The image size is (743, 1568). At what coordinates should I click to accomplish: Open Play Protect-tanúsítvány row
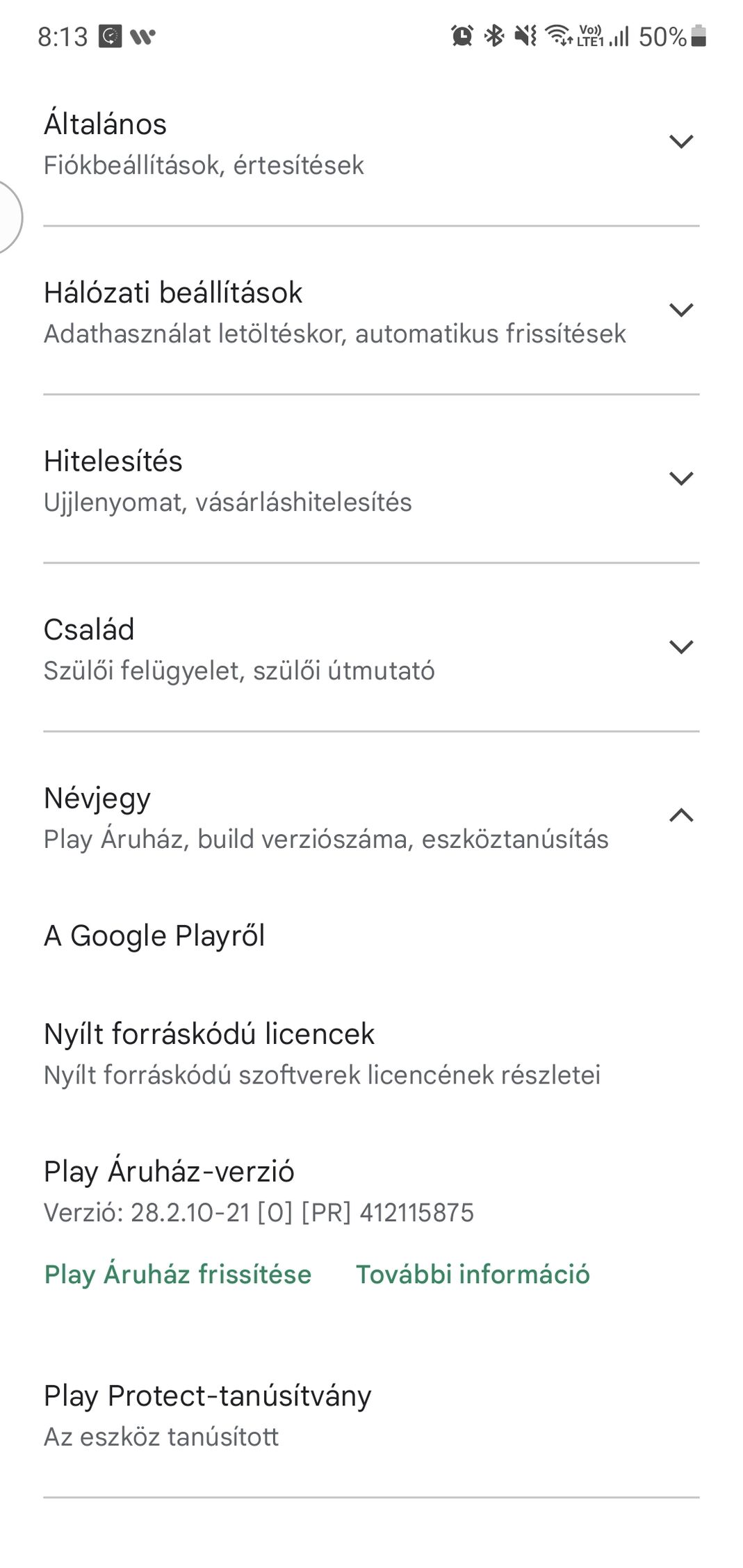coord(371,1415)
